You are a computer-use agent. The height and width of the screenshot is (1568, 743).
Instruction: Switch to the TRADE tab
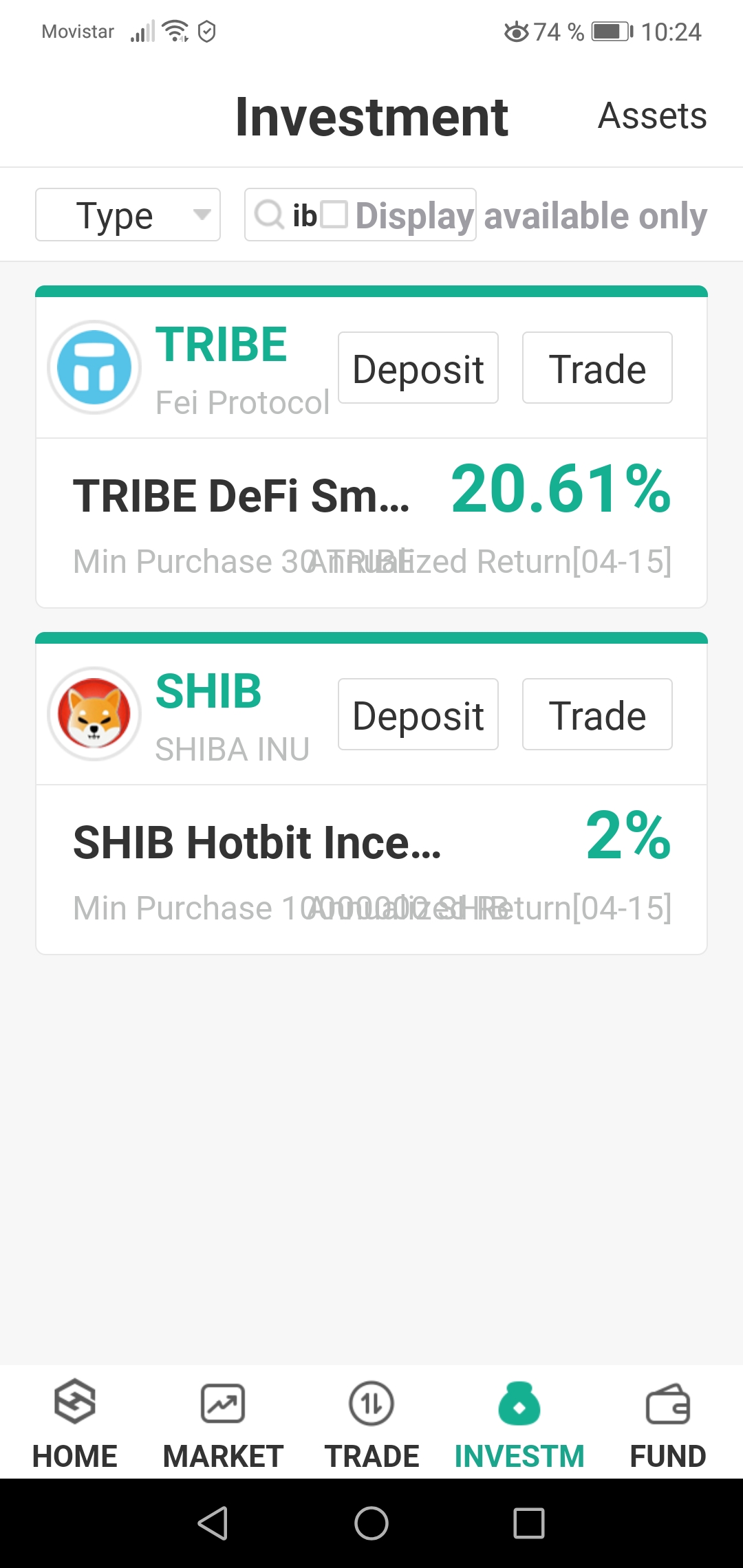[371, 1424]
